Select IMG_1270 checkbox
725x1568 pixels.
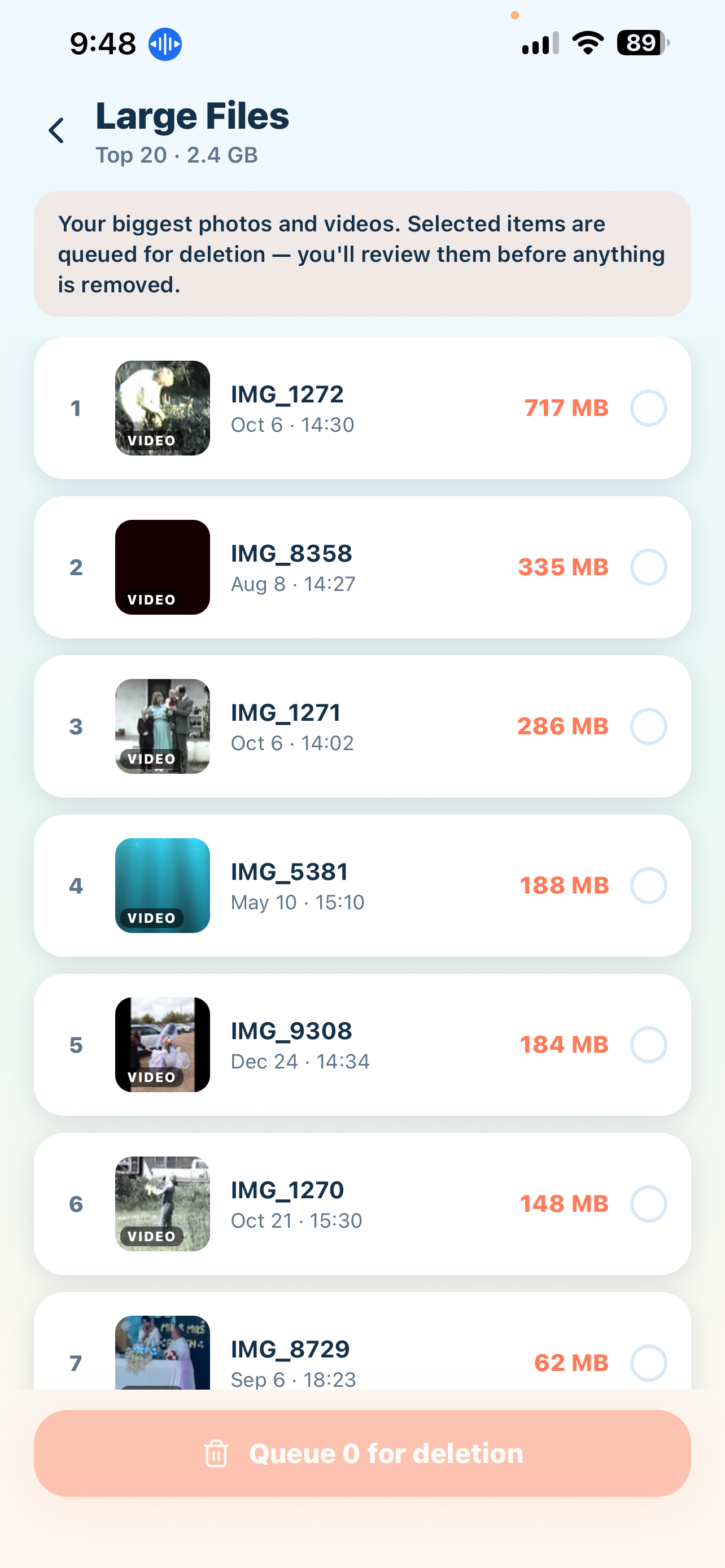[x=648, y=1204]
